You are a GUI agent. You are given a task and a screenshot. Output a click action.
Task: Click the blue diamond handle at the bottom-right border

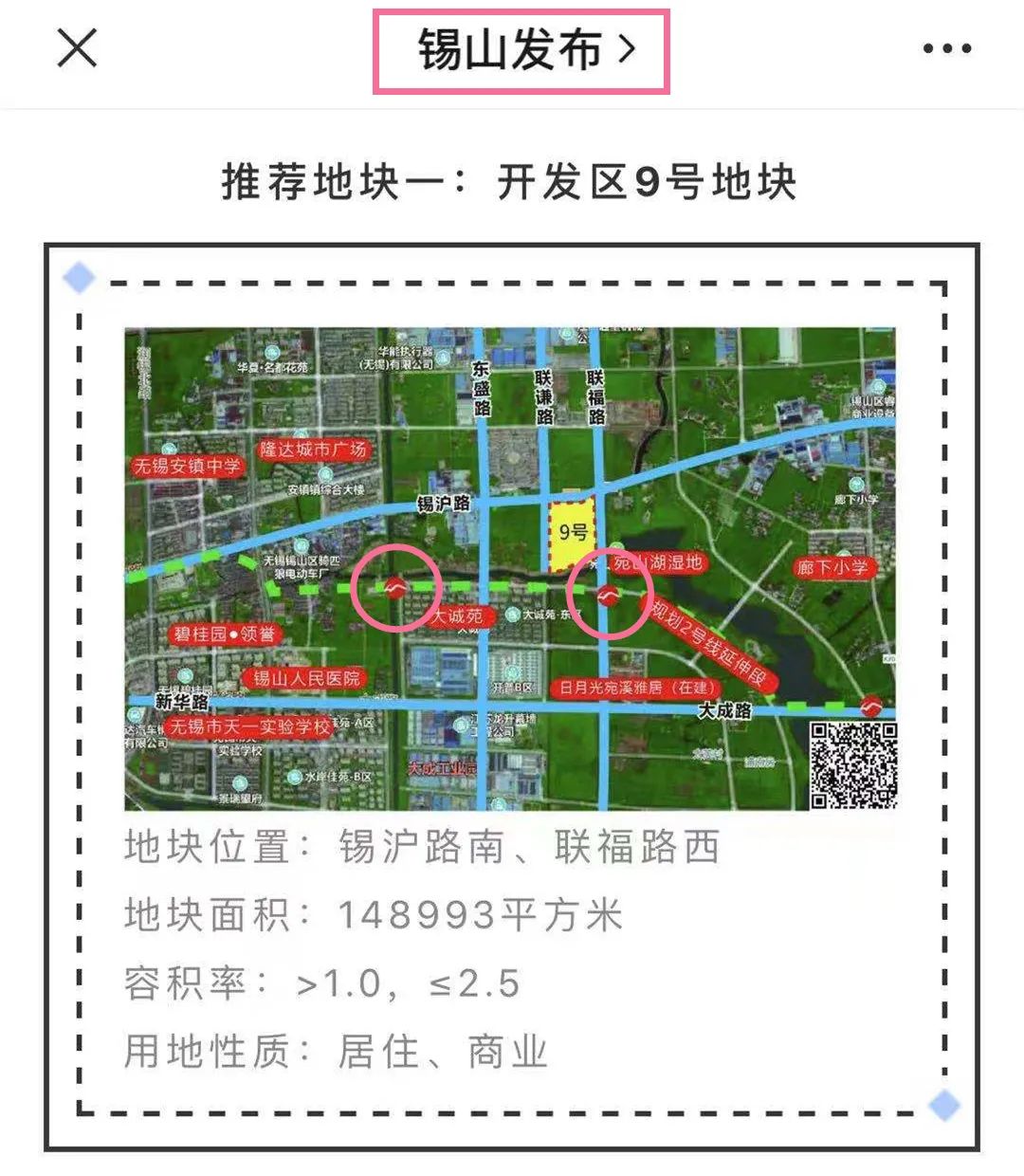(944, 1103)
